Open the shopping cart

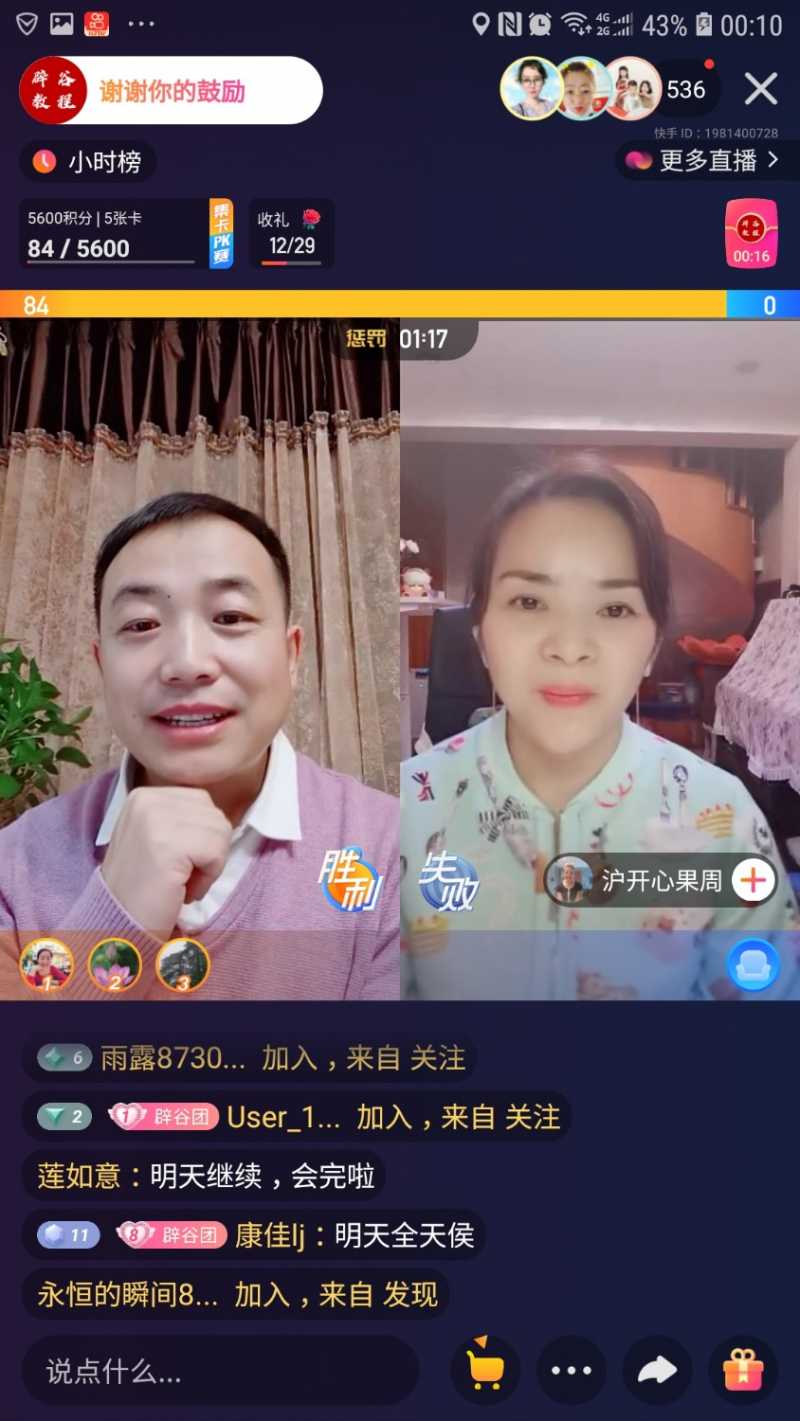click(x=485, y=1371)
